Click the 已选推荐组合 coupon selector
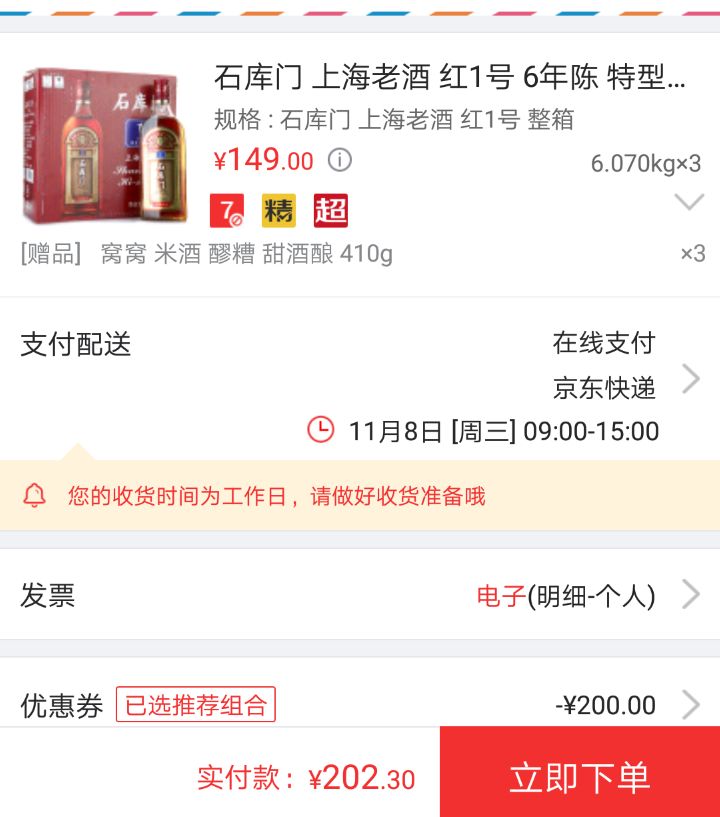 [x=194, y=705]
